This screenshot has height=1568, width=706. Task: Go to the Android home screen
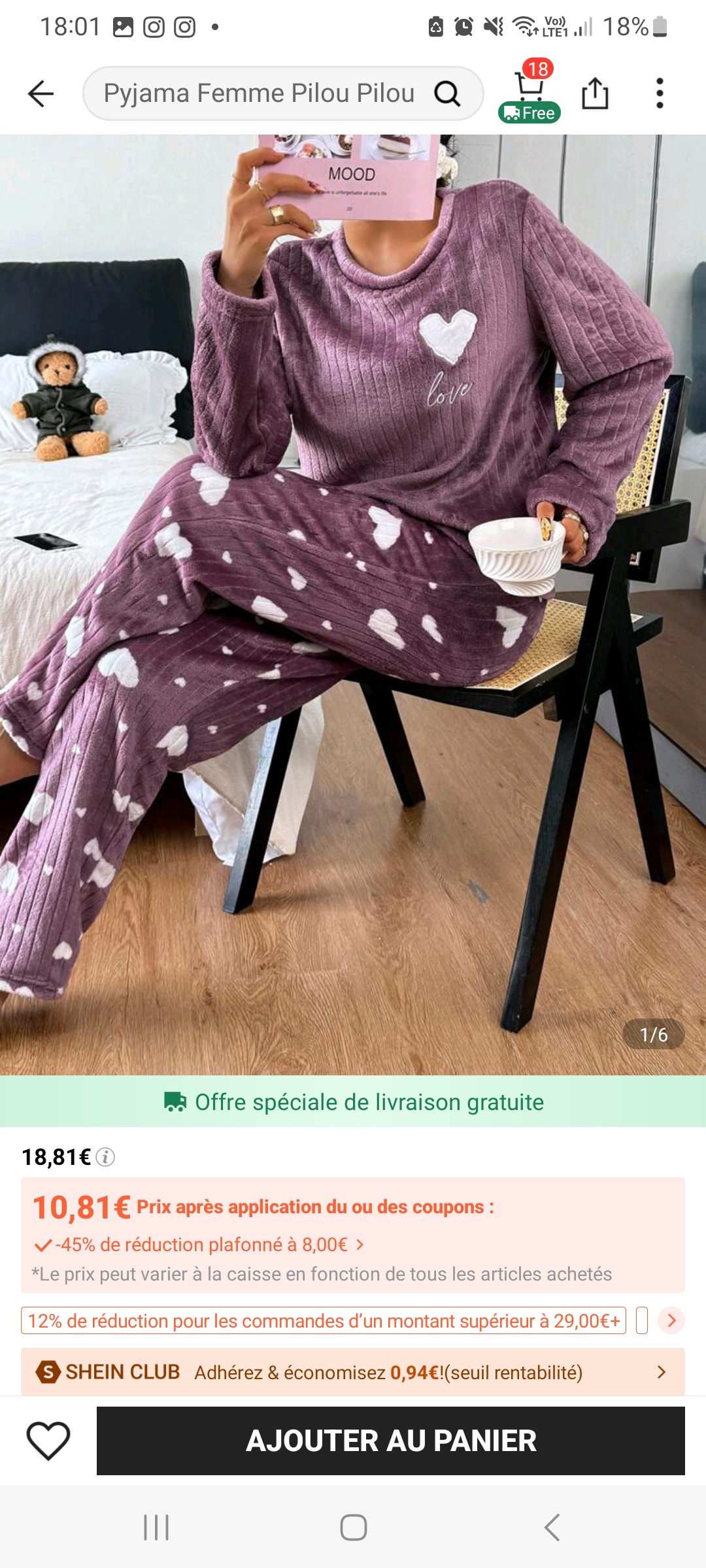pos(353,1527)
